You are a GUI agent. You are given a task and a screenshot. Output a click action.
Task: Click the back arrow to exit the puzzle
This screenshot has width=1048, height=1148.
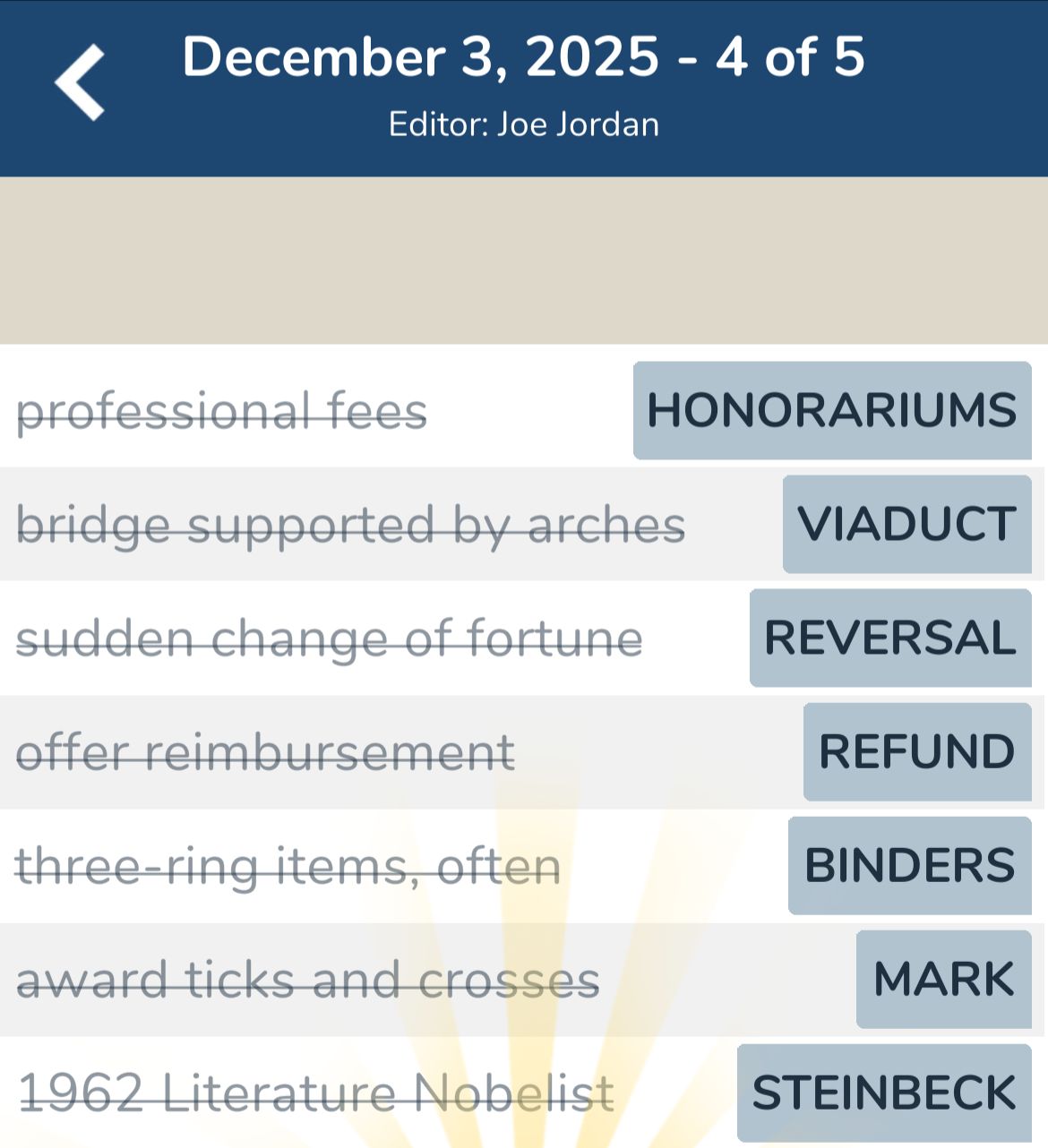point(76,81)
